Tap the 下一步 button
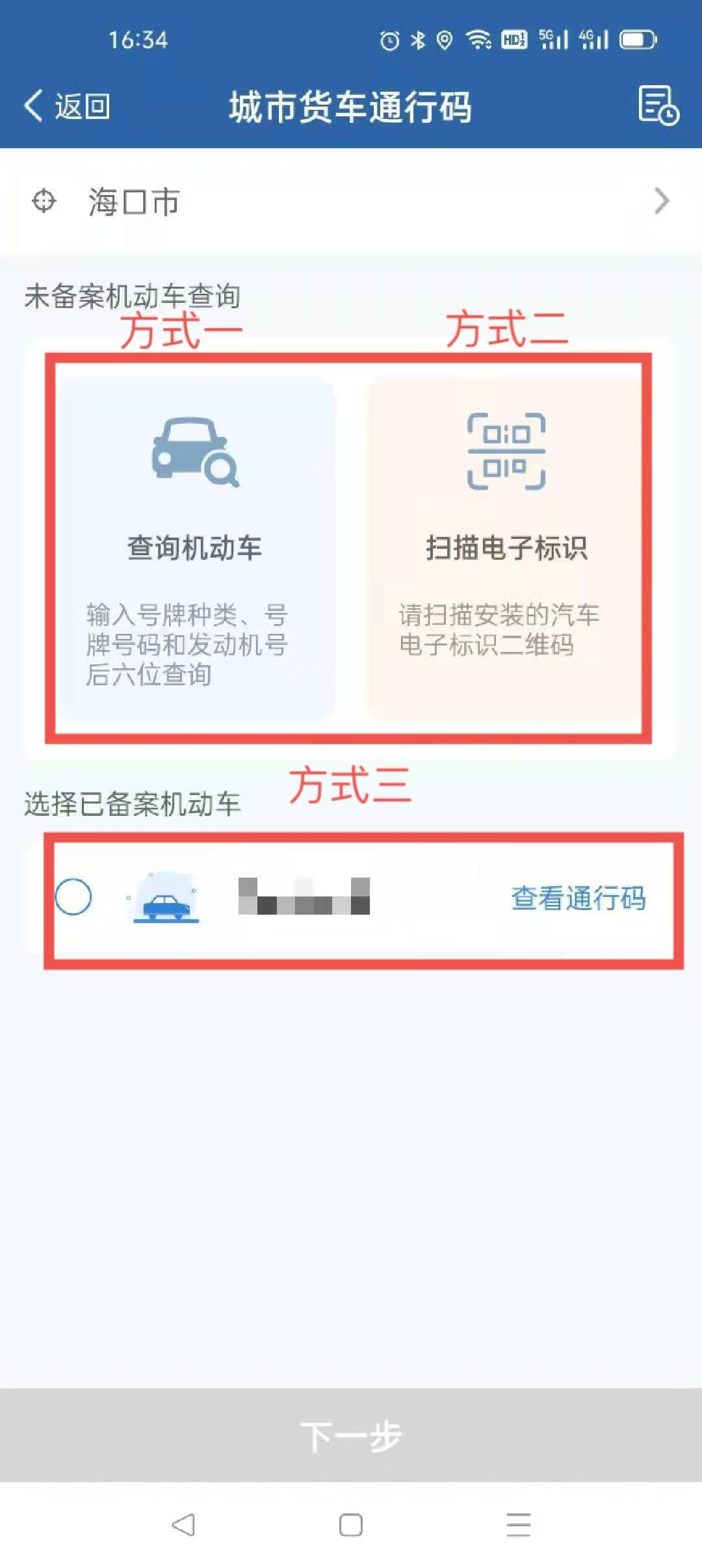Image resolution: width=702 pixels, height=1568 pixels. (351, 1435)
